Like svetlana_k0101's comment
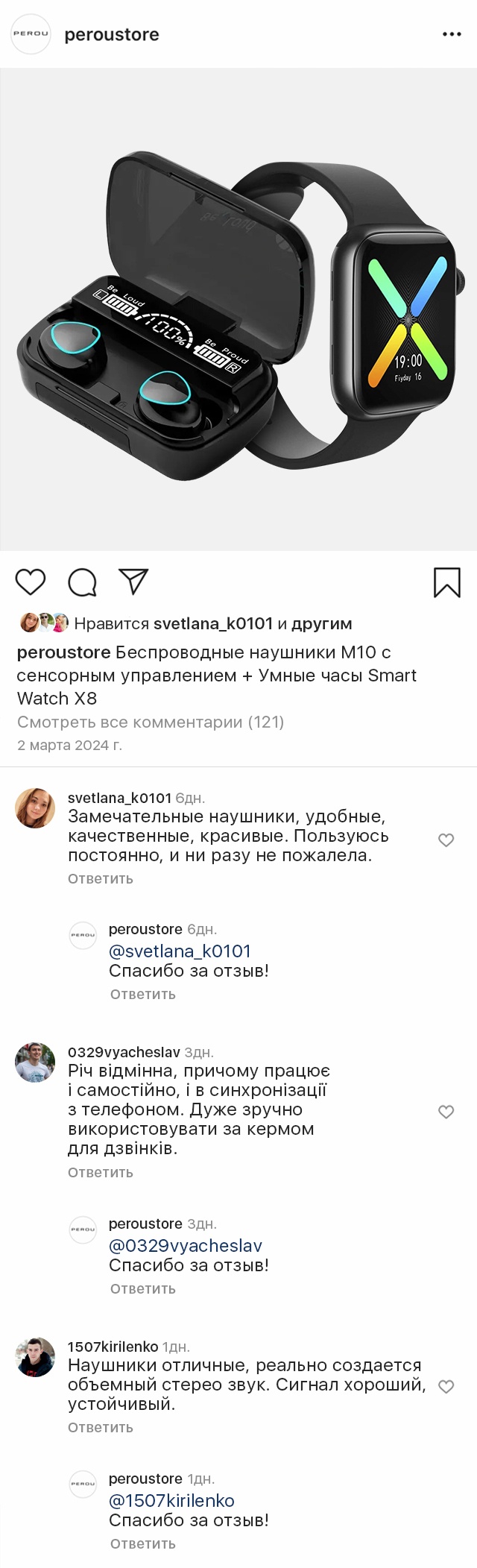 pyautogui.click(x=446, y=840)
